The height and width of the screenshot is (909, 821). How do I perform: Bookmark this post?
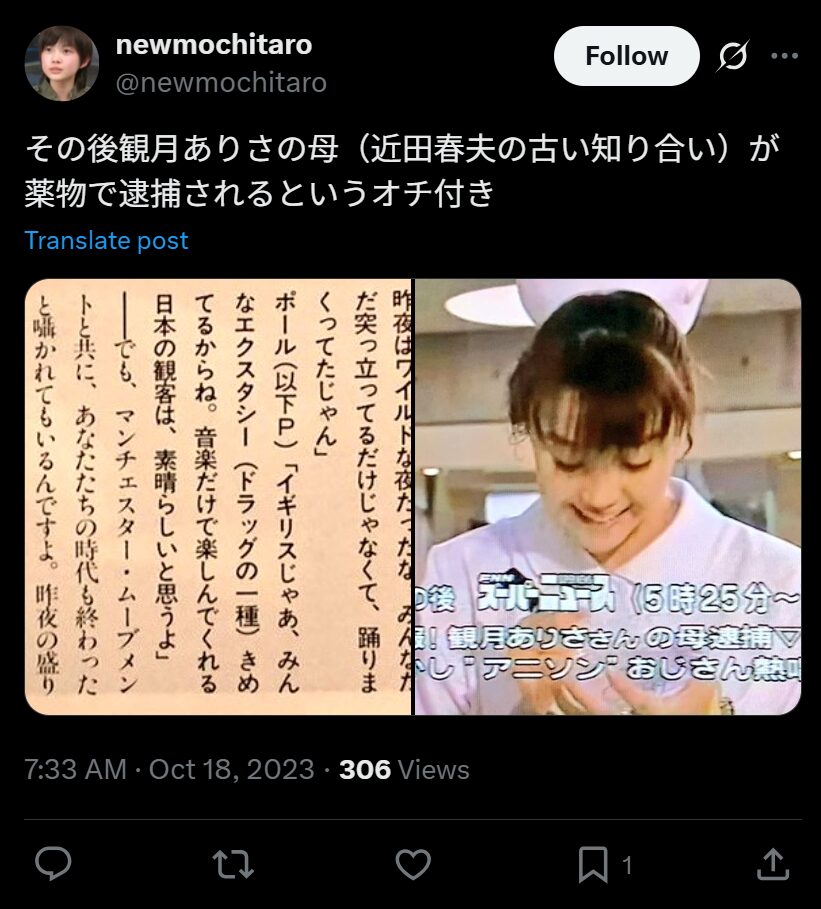click(593, 865)
